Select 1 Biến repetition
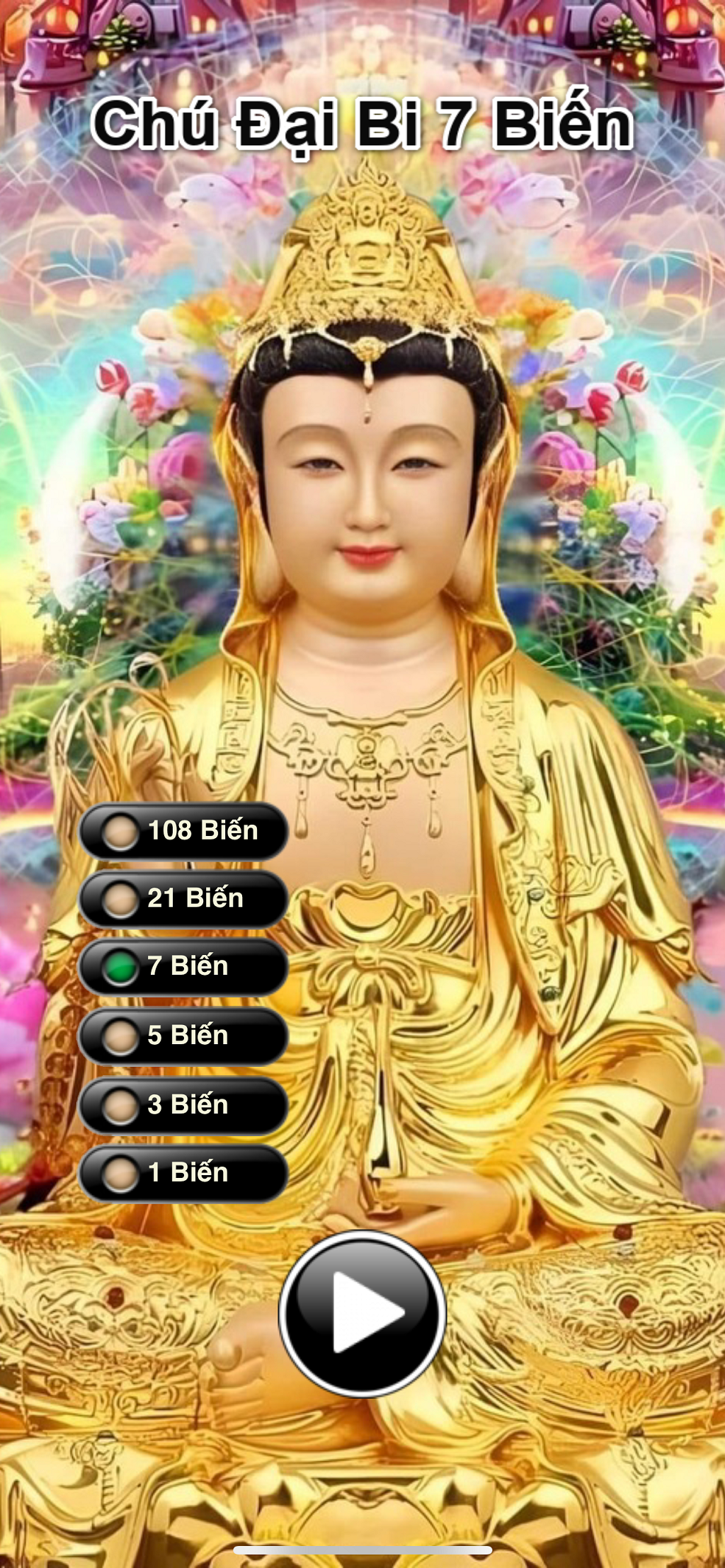The width and height of the screenshot is (725, 1568). click(183, 1173)
